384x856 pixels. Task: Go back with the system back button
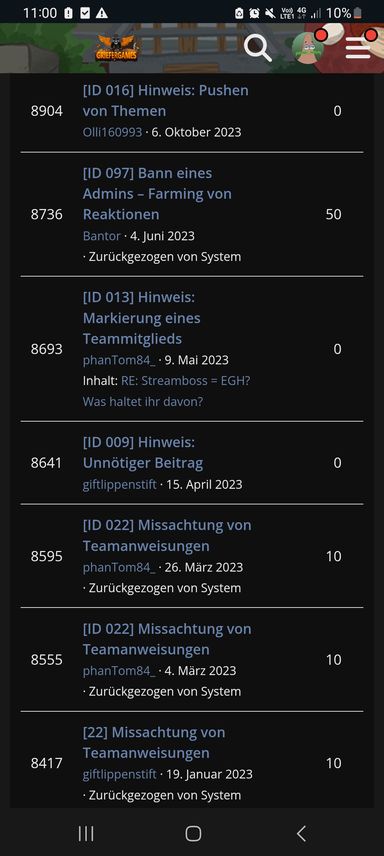tap(301, 833)
